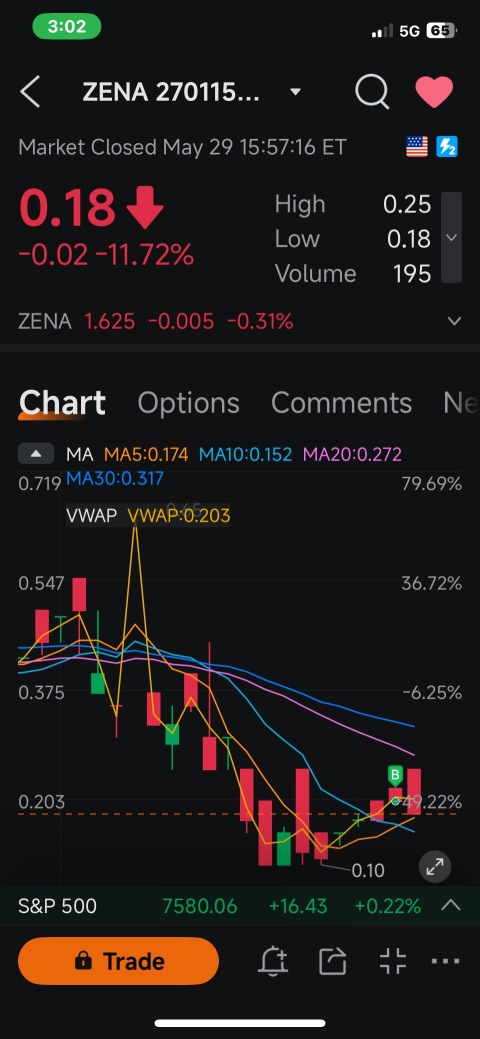Tap the B buy marker on chart
The width and height of the screenshot is (480, 1039).
pyautogui.click(x=396, y=775)
